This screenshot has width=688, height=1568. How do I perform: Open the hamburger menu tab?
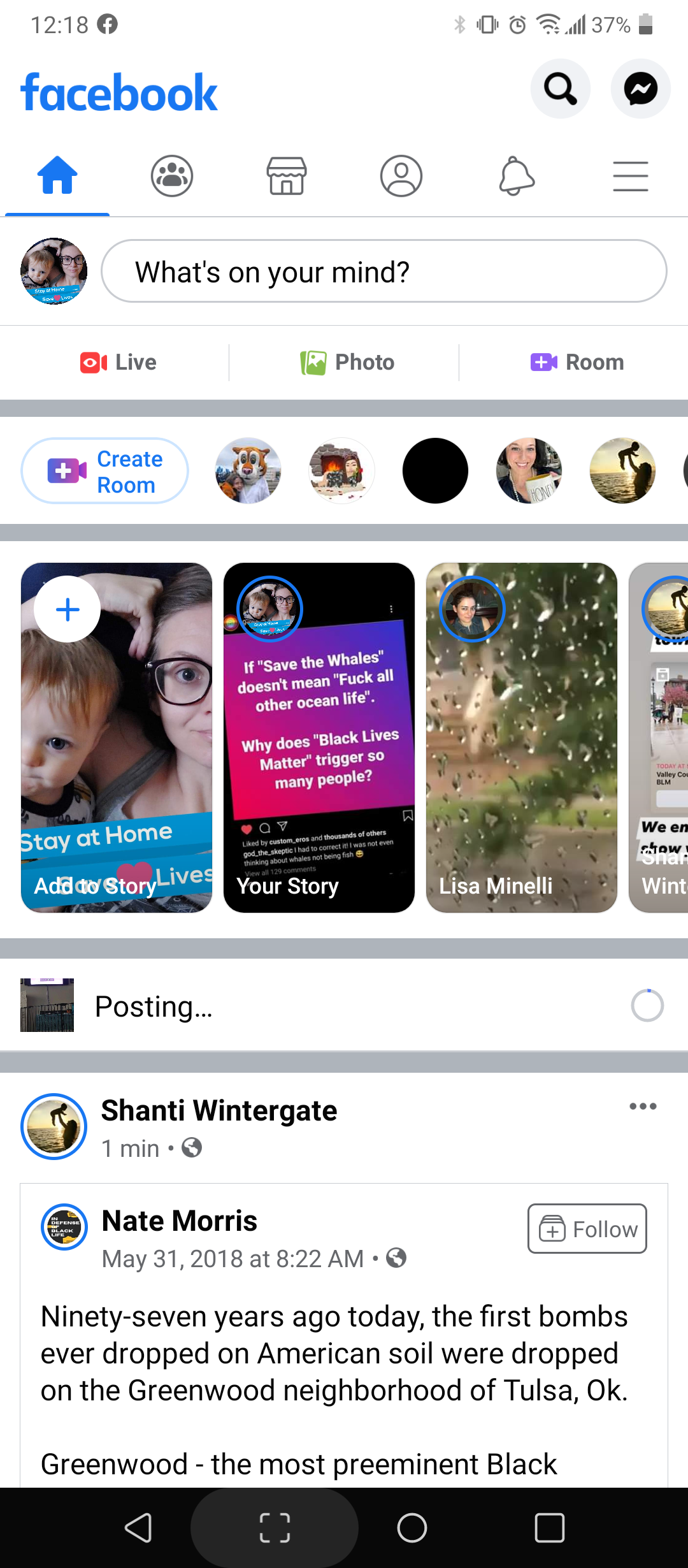[631, 176]
